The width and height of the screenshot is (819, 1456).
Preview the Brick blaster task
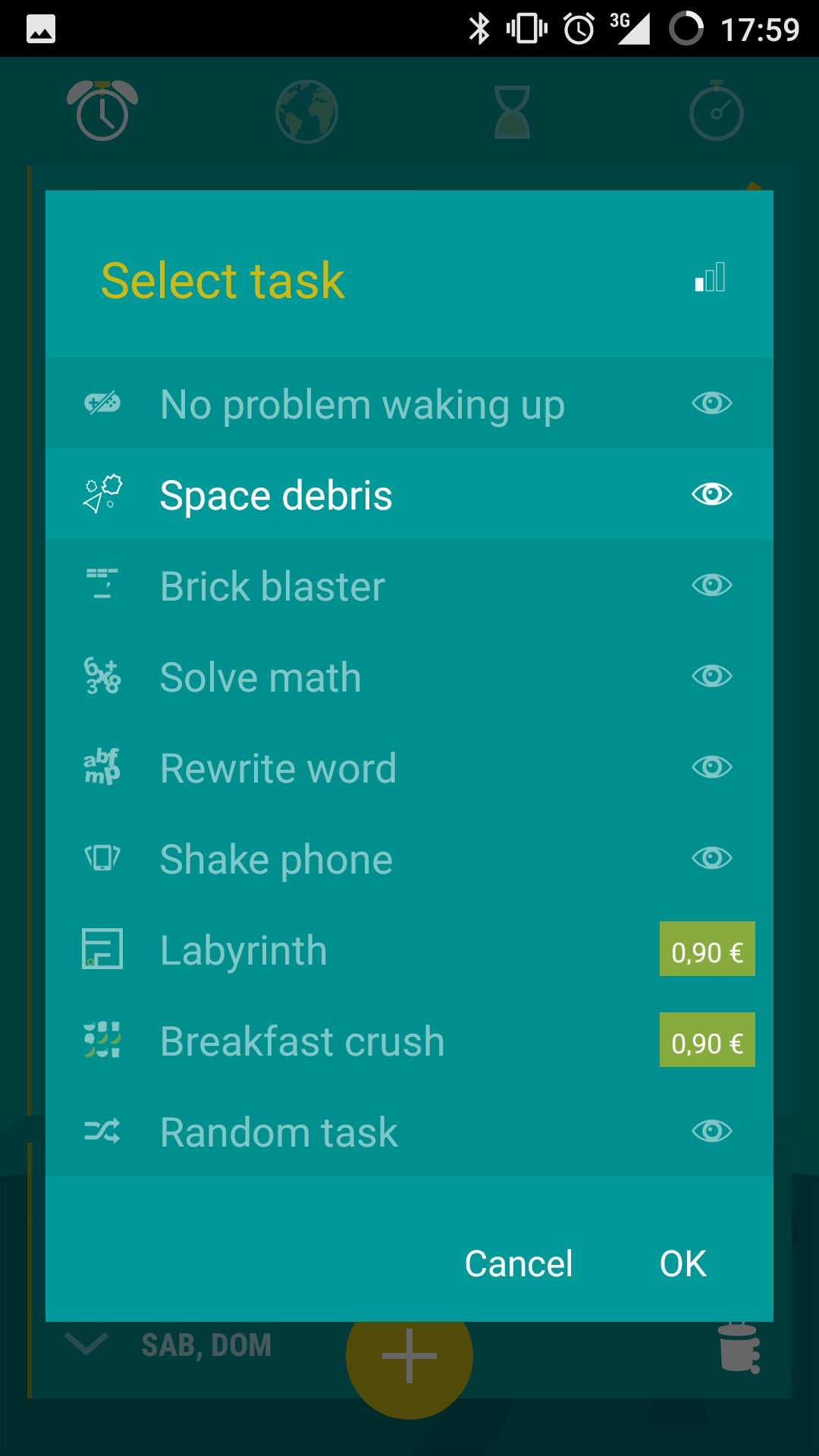pos(711,585)
